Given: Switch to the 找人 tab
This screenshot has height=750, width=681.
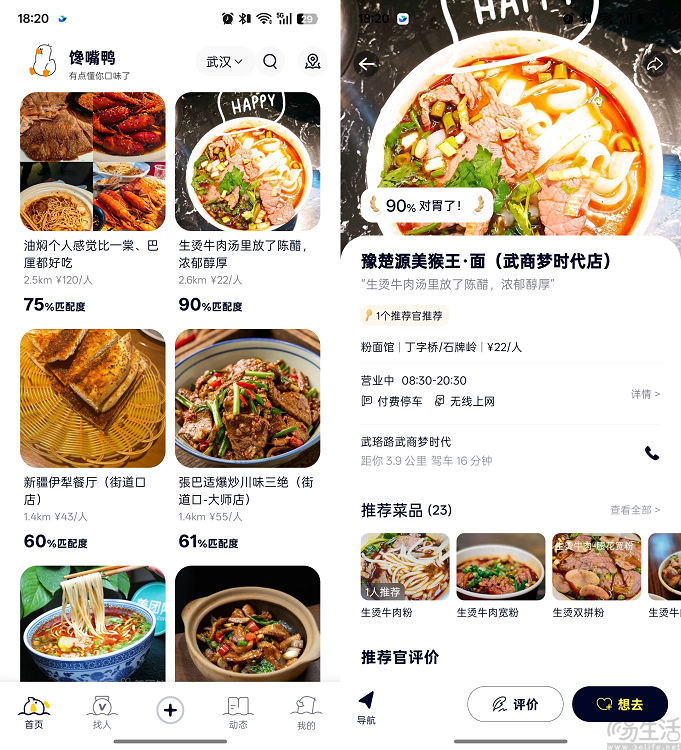Looking at the screenshot, I should pyautogui.click(x=102, y=712).
